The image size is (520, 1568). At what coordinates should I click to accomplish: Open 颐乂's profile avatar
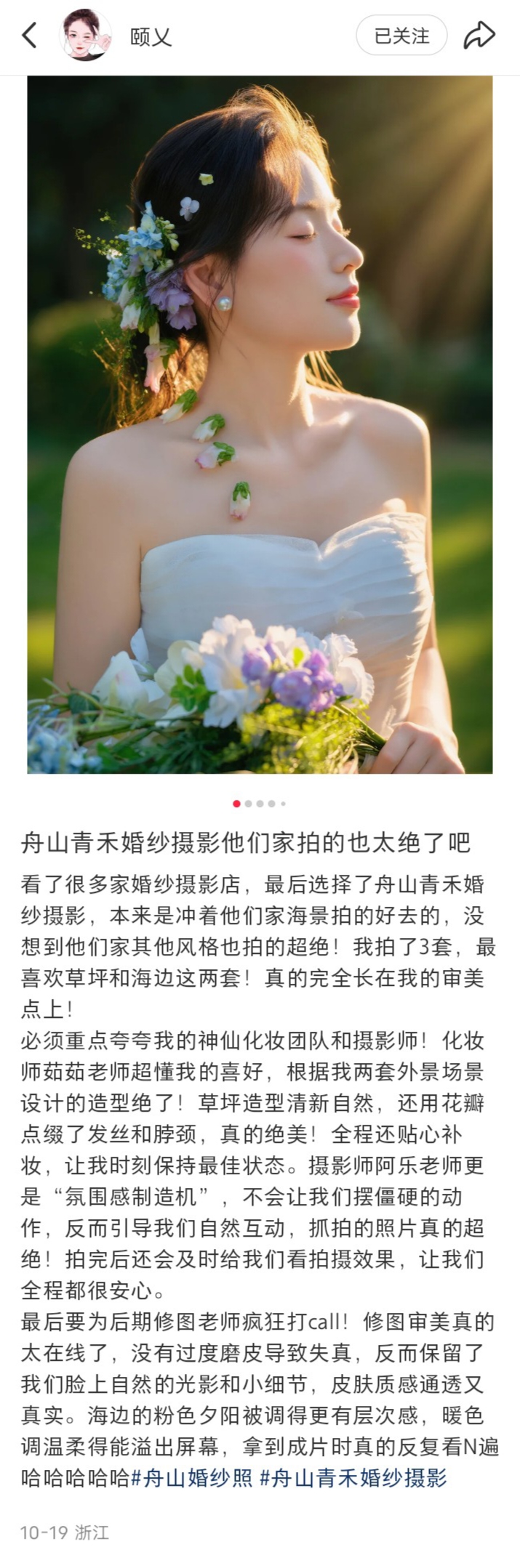[85, 35]
